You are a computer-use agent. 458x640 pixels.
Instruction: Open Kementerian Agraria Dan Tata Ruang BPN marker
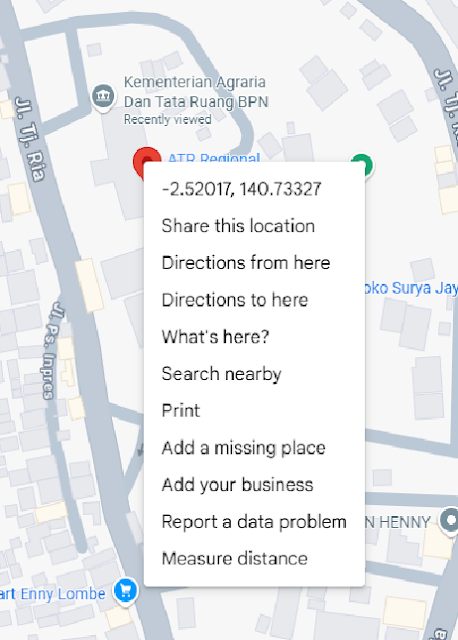point(102,96)
